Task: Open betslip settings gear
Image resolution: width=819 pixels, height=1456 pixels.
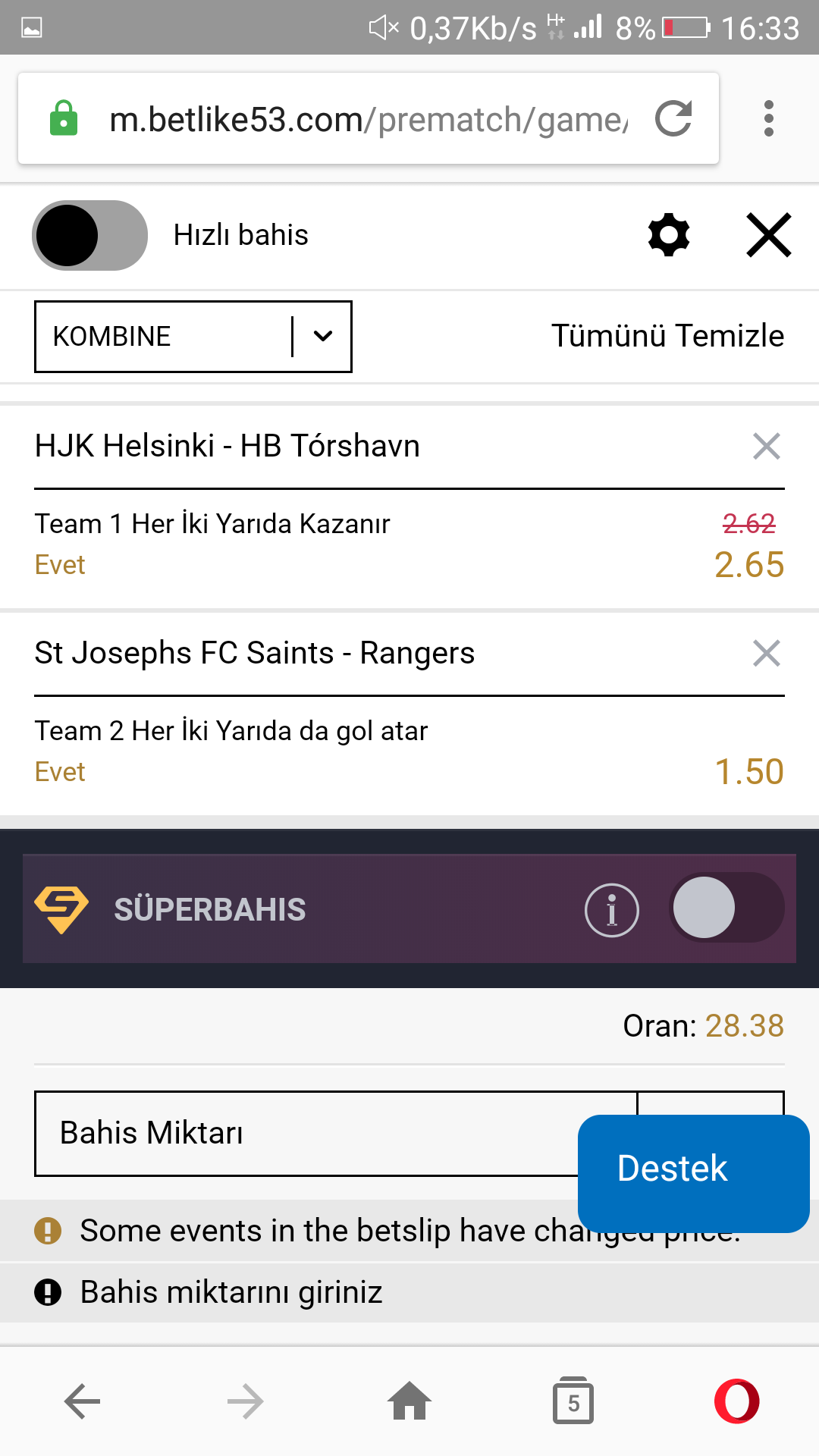Action: [x=669, y=235]
